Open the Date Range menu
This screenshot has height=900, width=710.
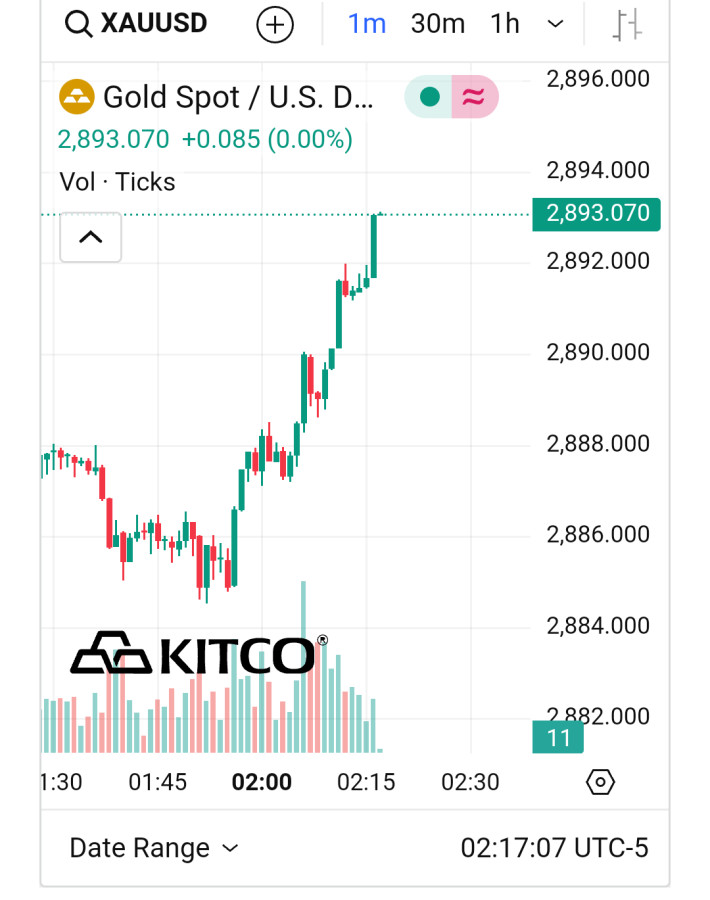coord(154,848)
